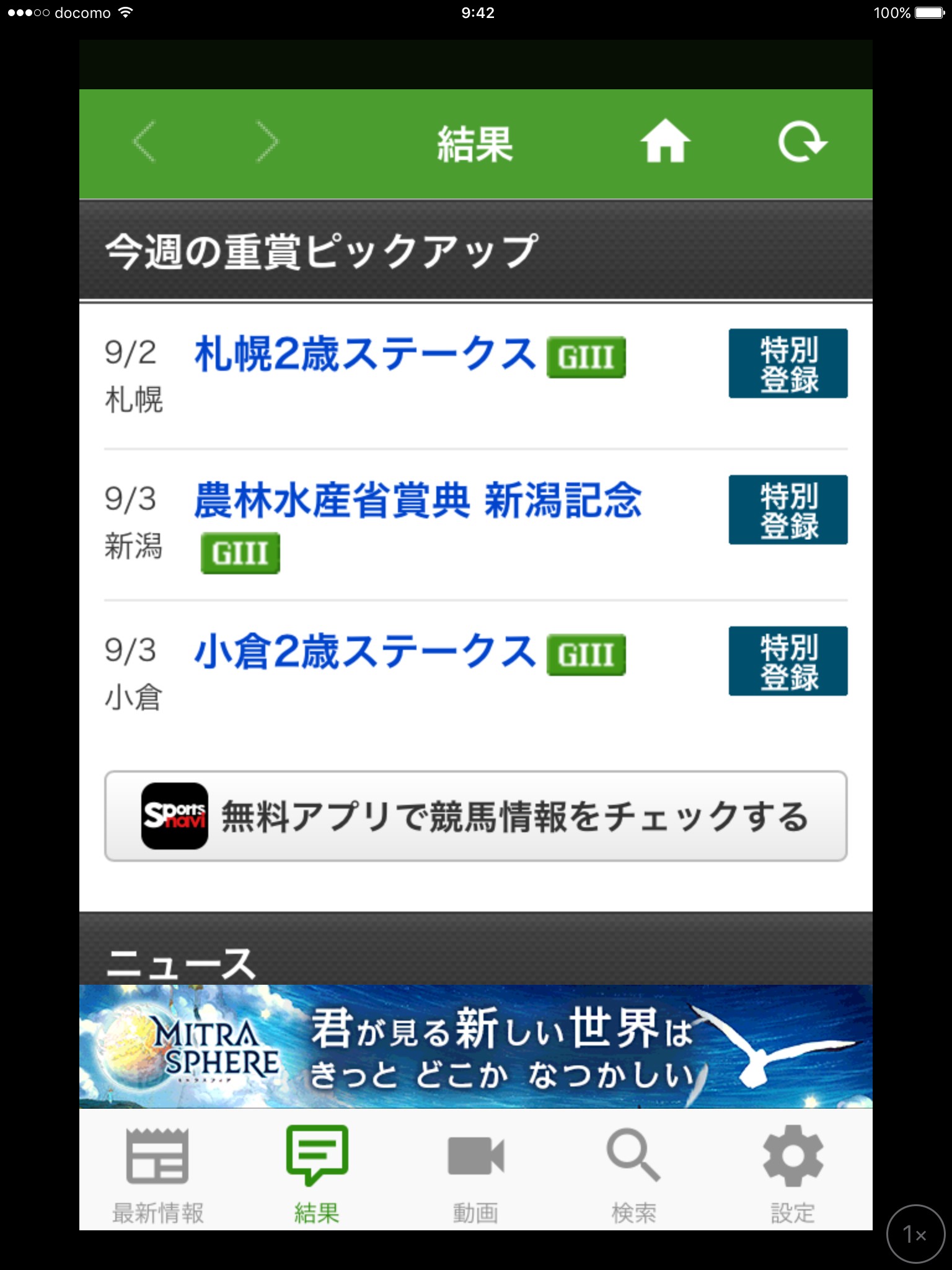Select the 結果 tab
This screenshot has height=1270, width=952.
tap(317, 1173)
